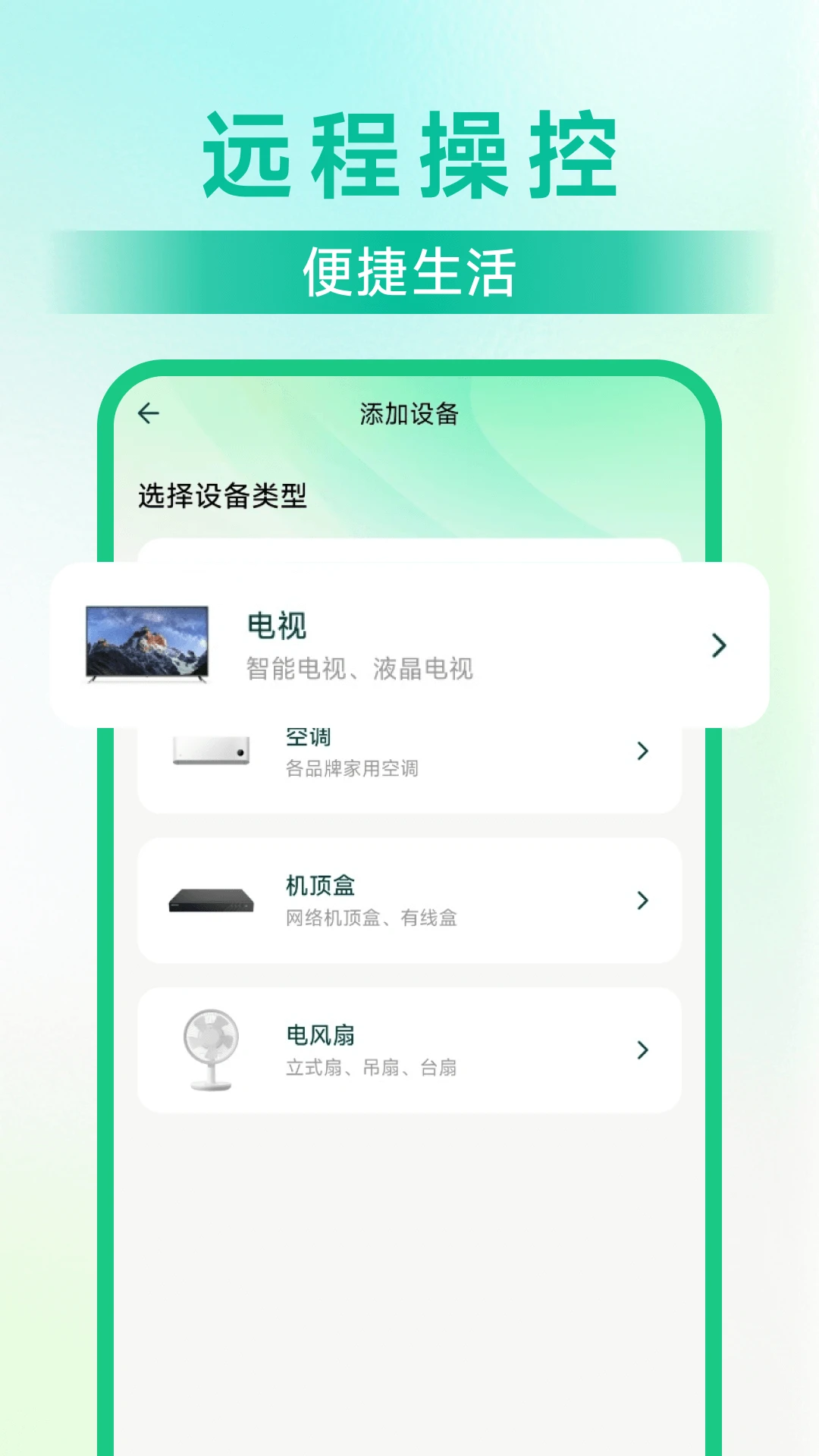Expand the 机顶盒 row chevron
This screenshot has width=819, height=1456.
tap(643, 899)
